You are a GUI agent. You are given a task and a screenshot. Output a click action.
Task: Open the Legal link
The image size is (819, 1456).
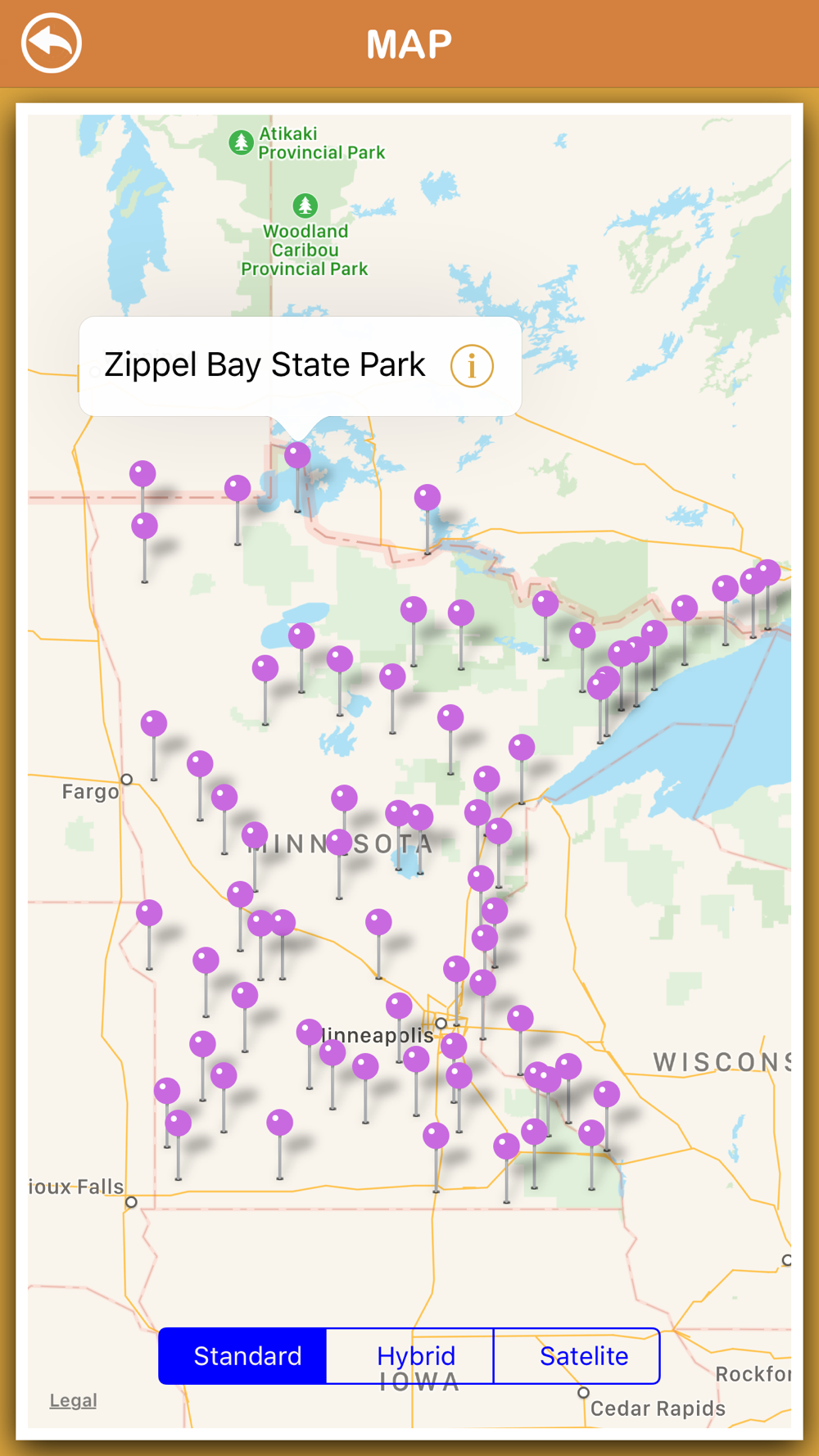point(73,1400)
